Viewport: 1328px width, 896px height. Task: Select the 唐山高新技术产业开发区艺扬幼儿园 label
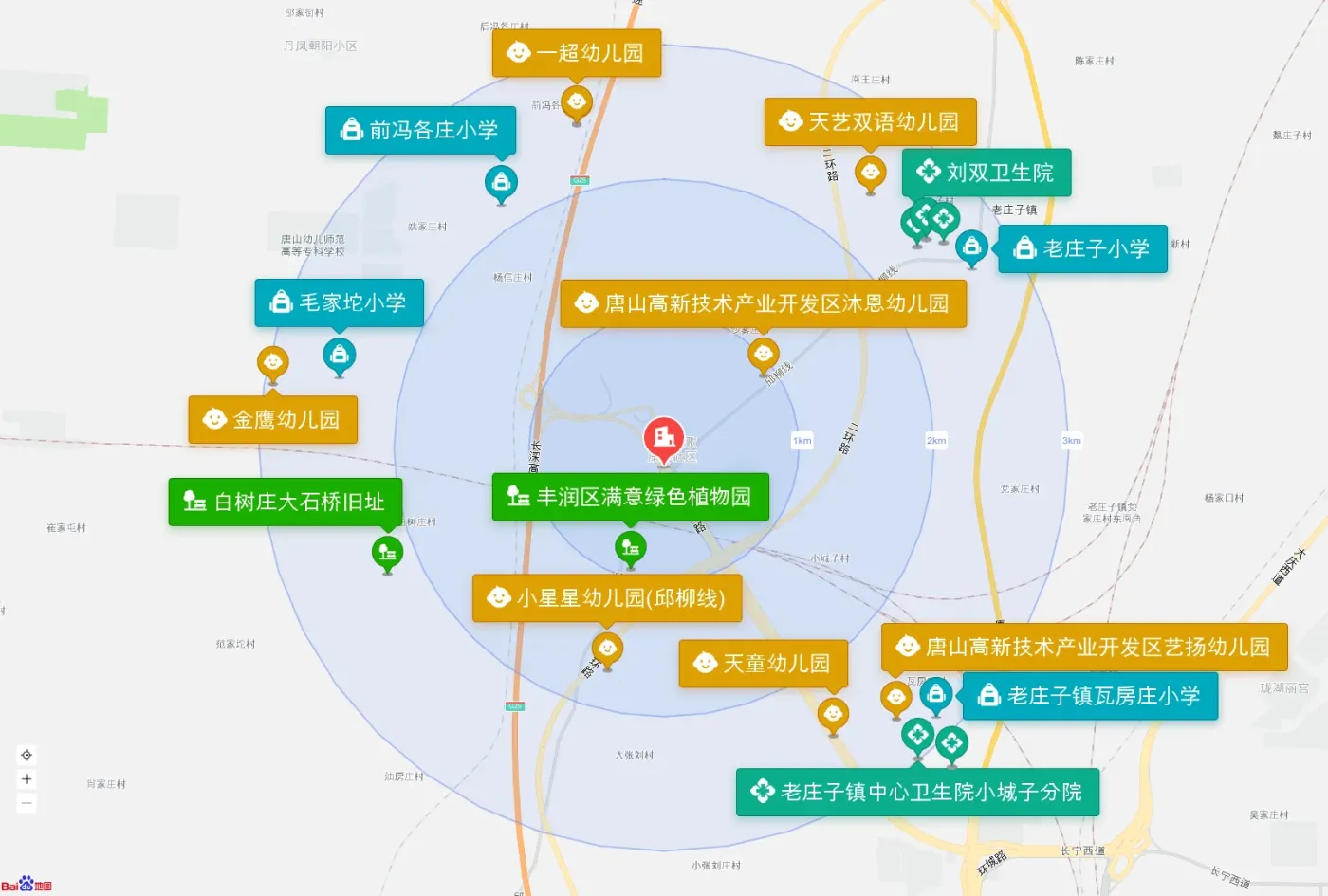tap(1085, 647)
